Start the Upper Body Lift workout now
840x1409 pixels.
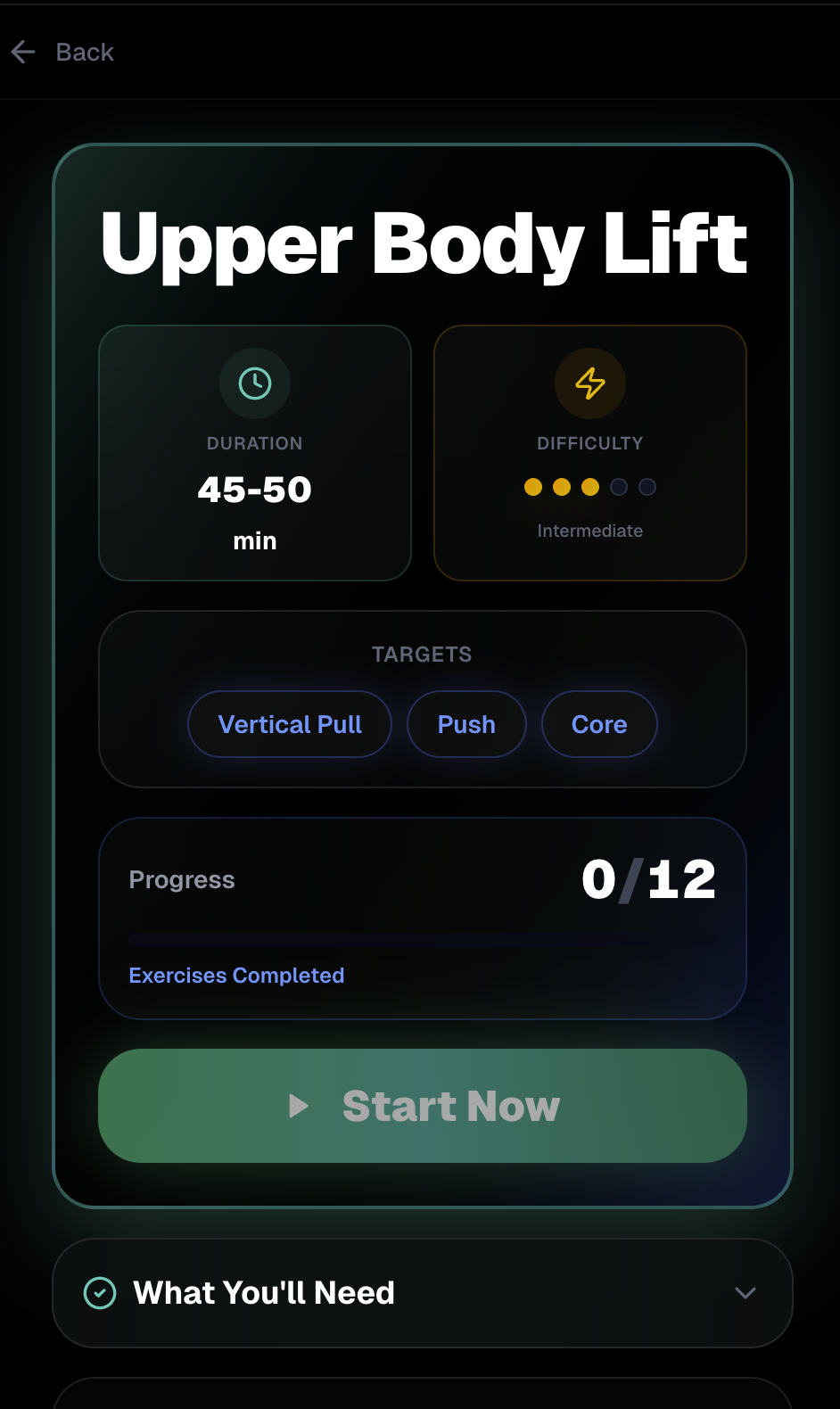423,1106
